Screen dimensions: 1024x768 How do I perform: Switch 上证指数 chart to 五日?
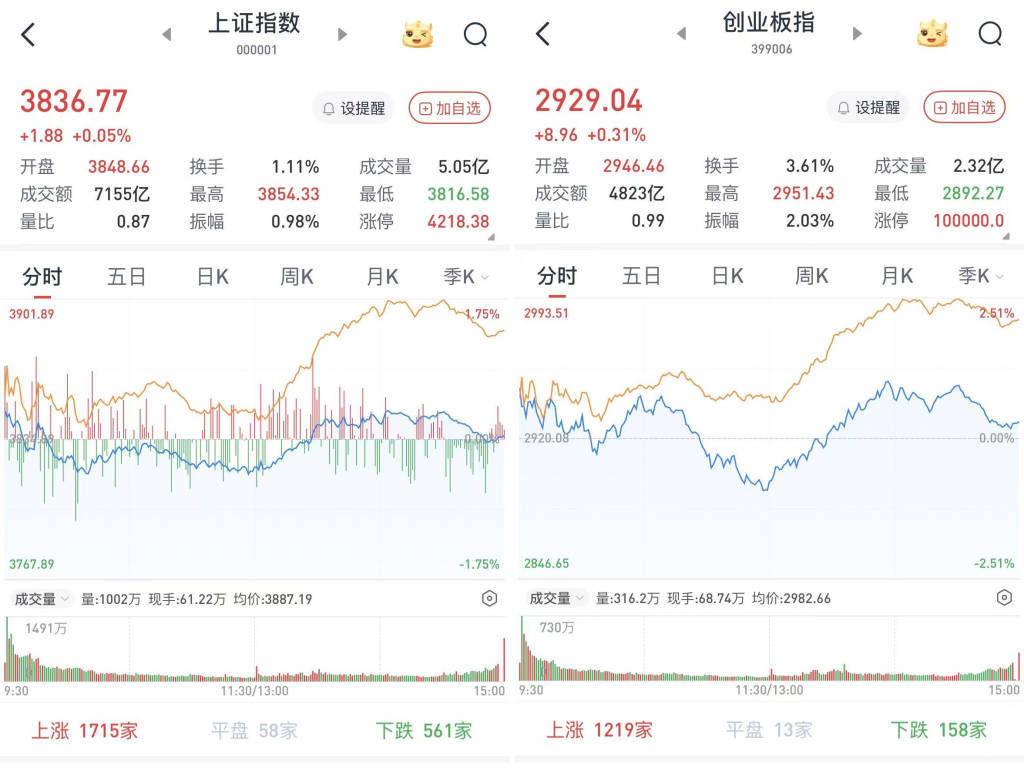coord(127,277)
